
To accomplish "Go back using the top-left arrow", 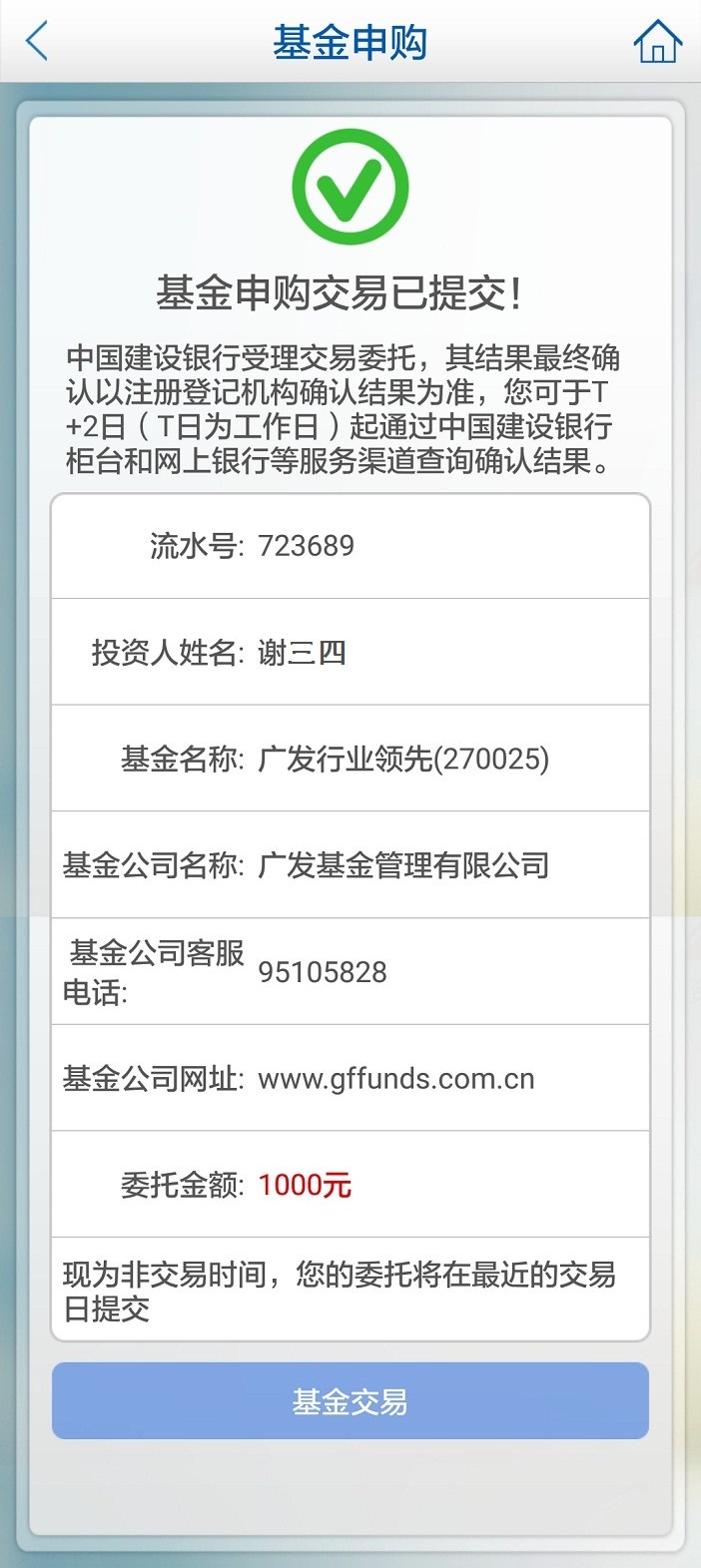I will click(37, 42).
